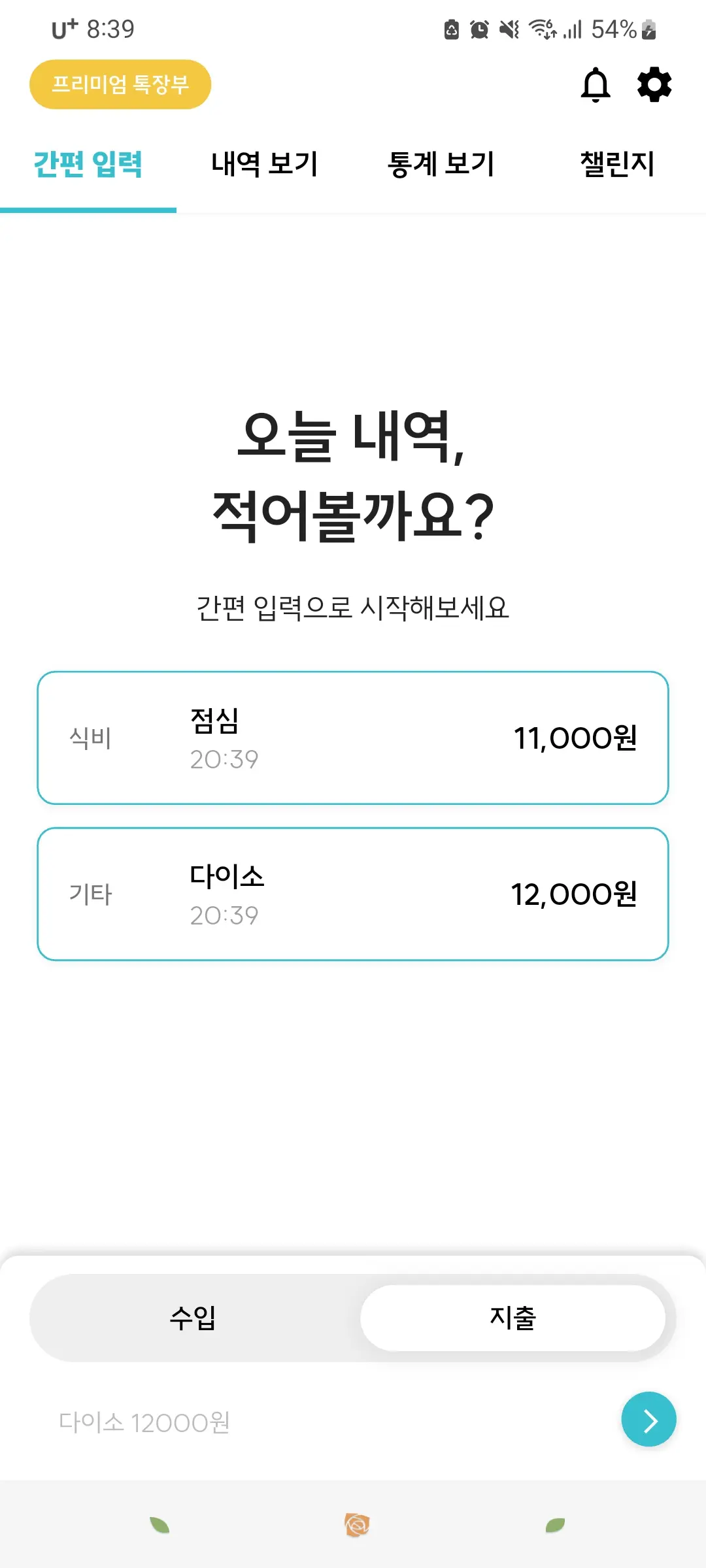
Task: Expand the 다이소 12,000원 entry card
Action: click(353, 894)
